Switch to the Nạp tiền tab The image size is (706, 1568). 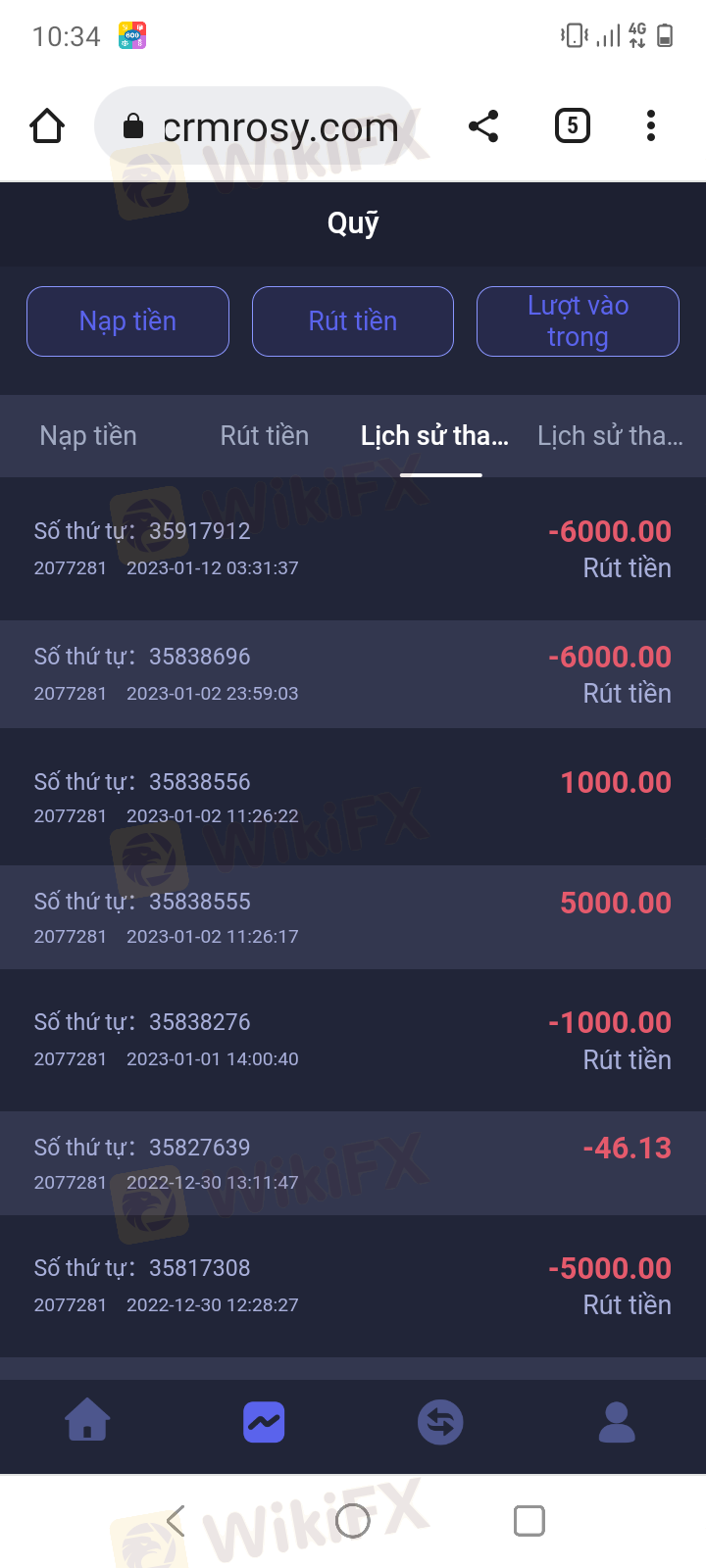tap(88, 436)
